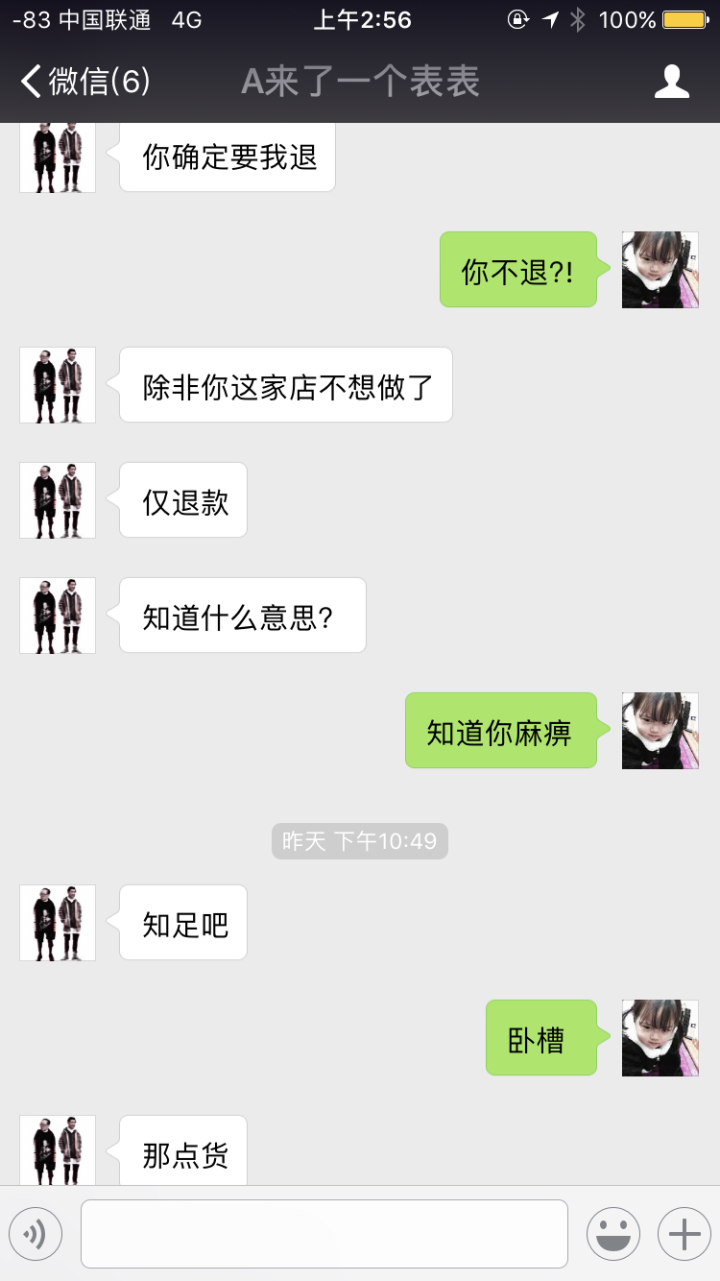This screenshot has width=720, height=1281.
Task: Open contact avatar beside 除非你这家店不想做了
Action: point(58,385)
